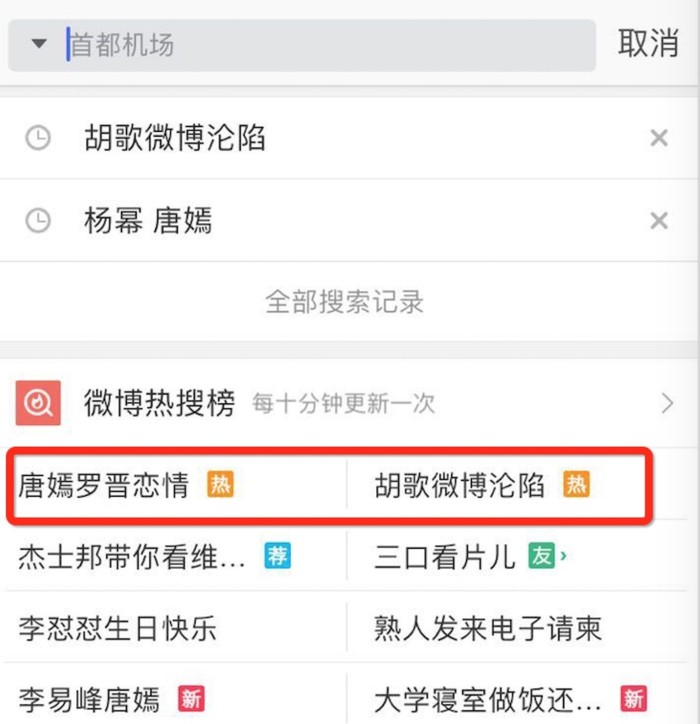Cancel the search with 取消
700x724 pixels.
pos(648,45)
